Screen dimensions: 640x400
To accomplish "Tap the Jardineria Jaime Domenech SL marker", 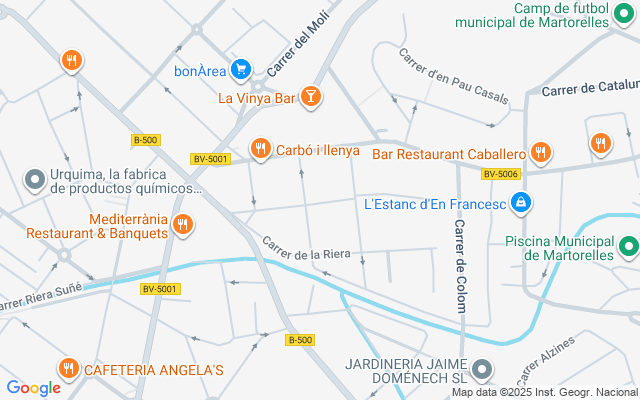I will (483, 369).
